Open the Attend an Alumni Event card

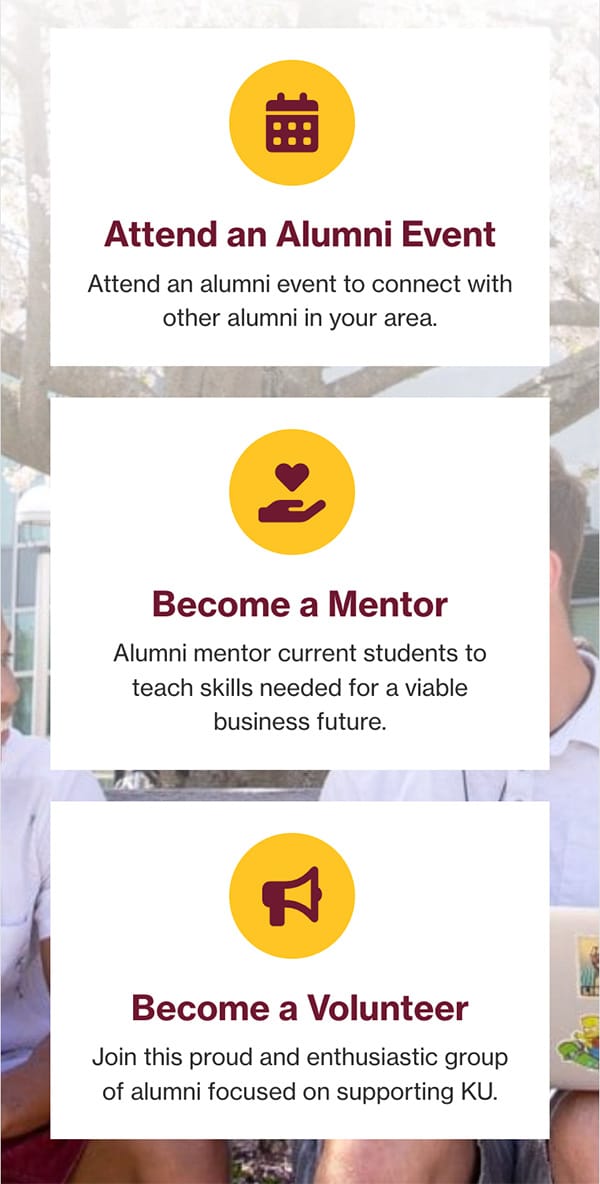tap(300, 235)
